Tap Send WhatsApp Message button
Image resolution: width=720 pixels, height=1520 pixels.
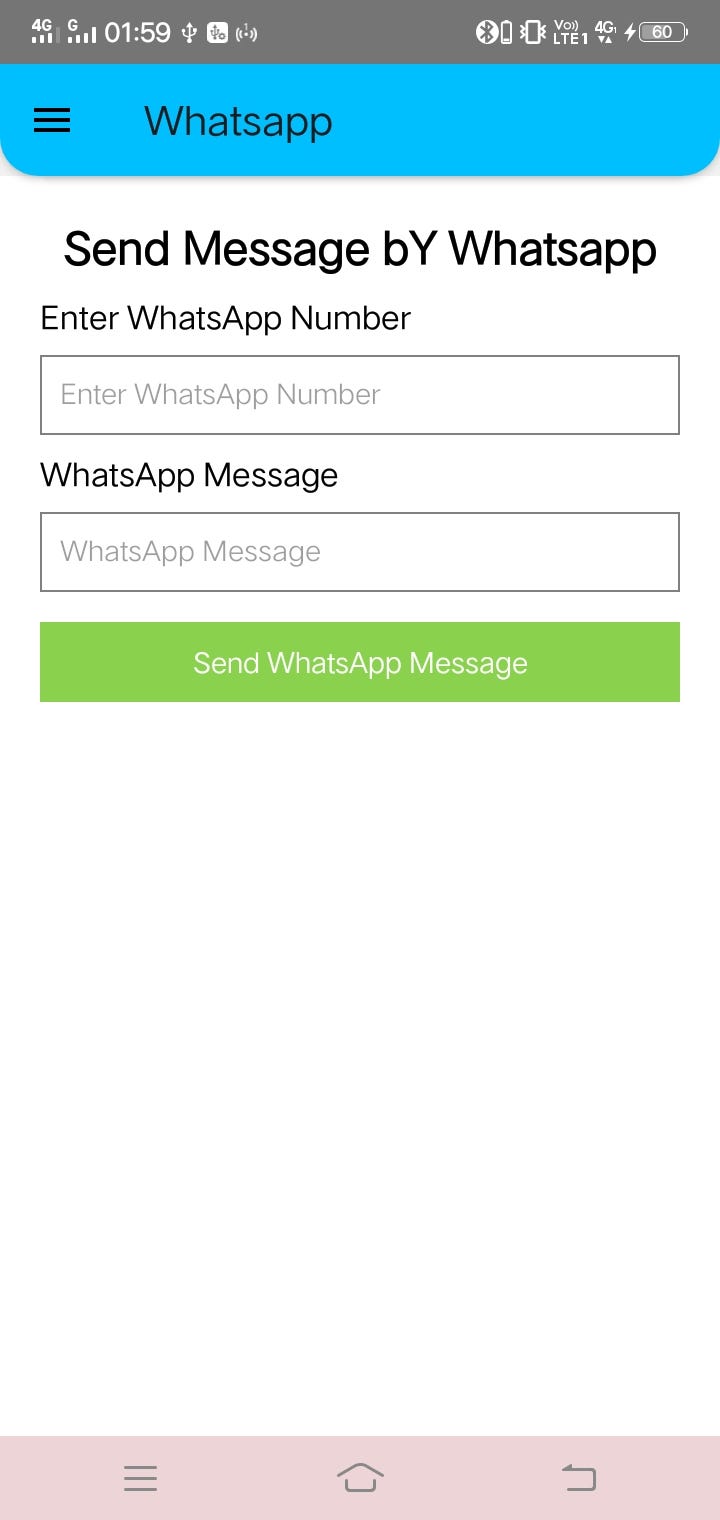coord(360,662)
